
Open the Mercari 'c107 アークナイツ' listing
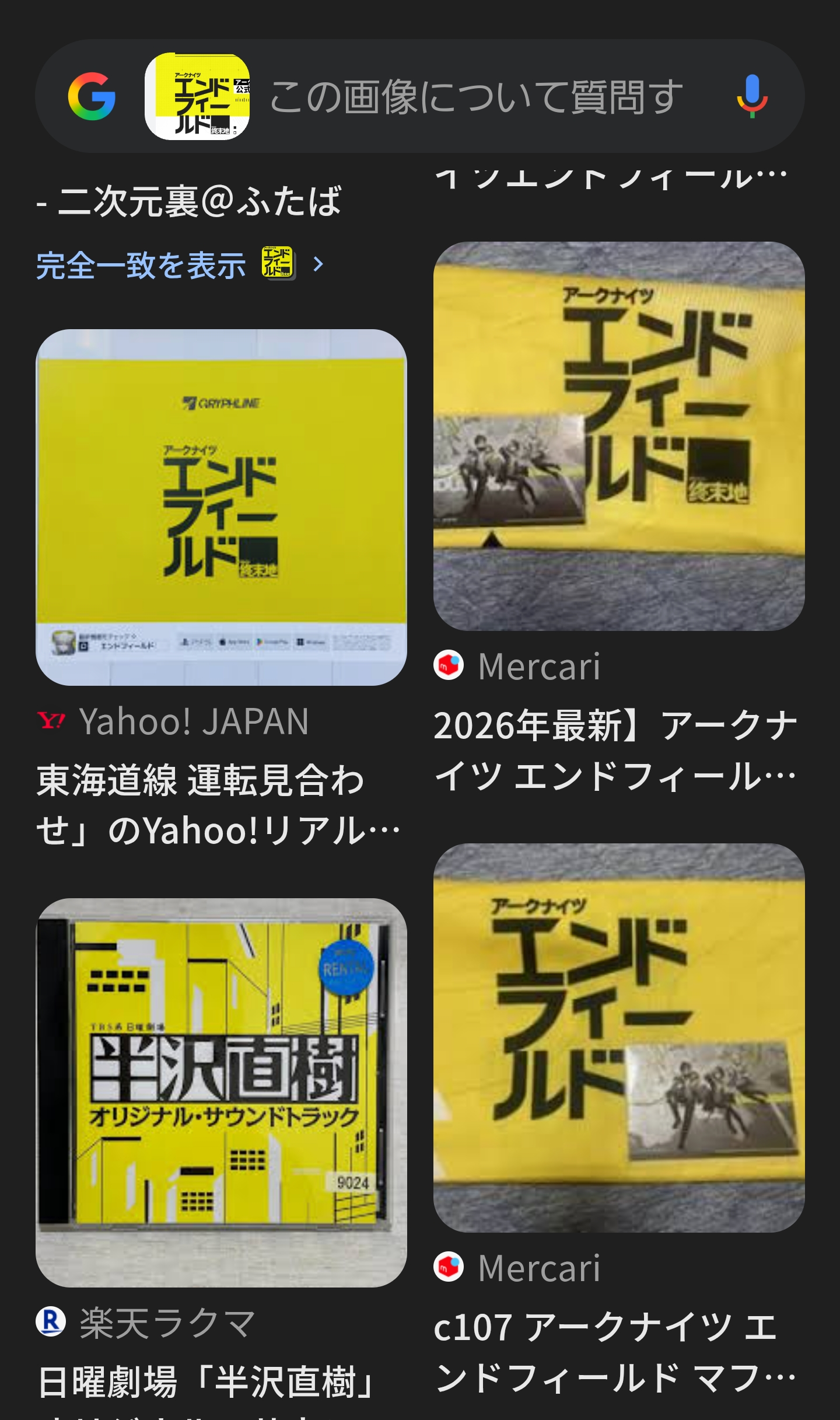click(x=619, y=1038)
